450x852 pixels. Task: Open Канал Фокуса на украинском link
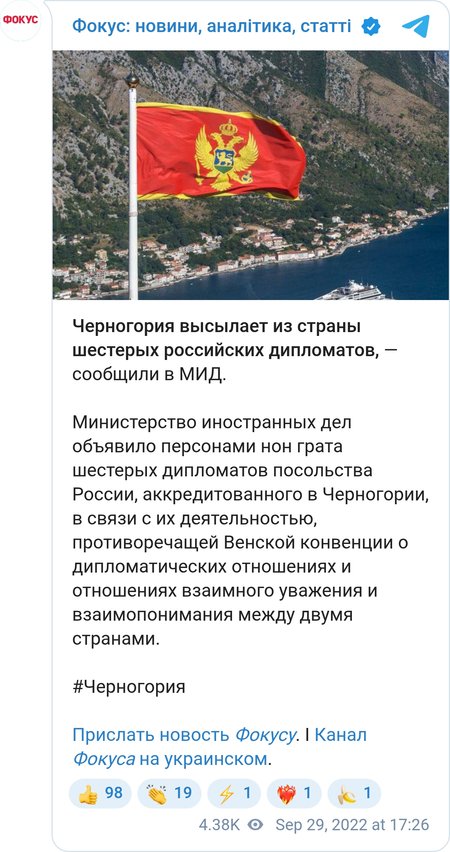click(220, 747)
